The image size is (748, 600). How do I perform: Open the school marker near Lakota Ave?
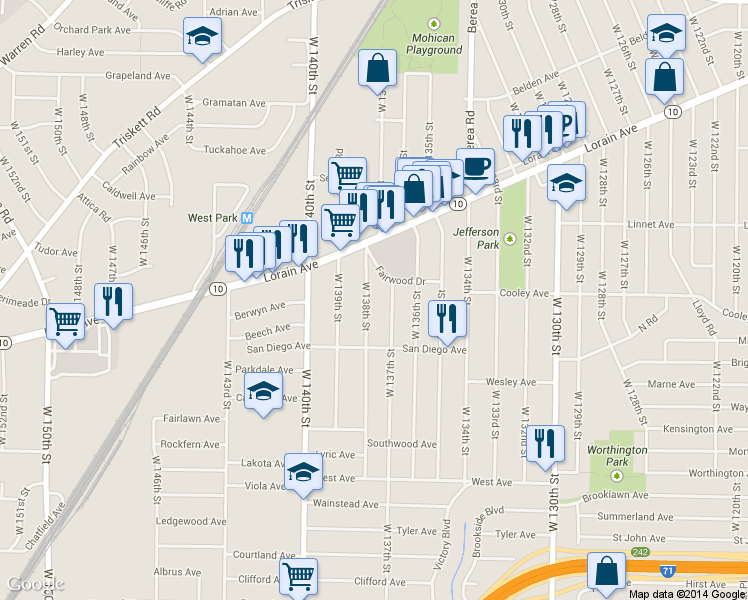tap(302, 472)
